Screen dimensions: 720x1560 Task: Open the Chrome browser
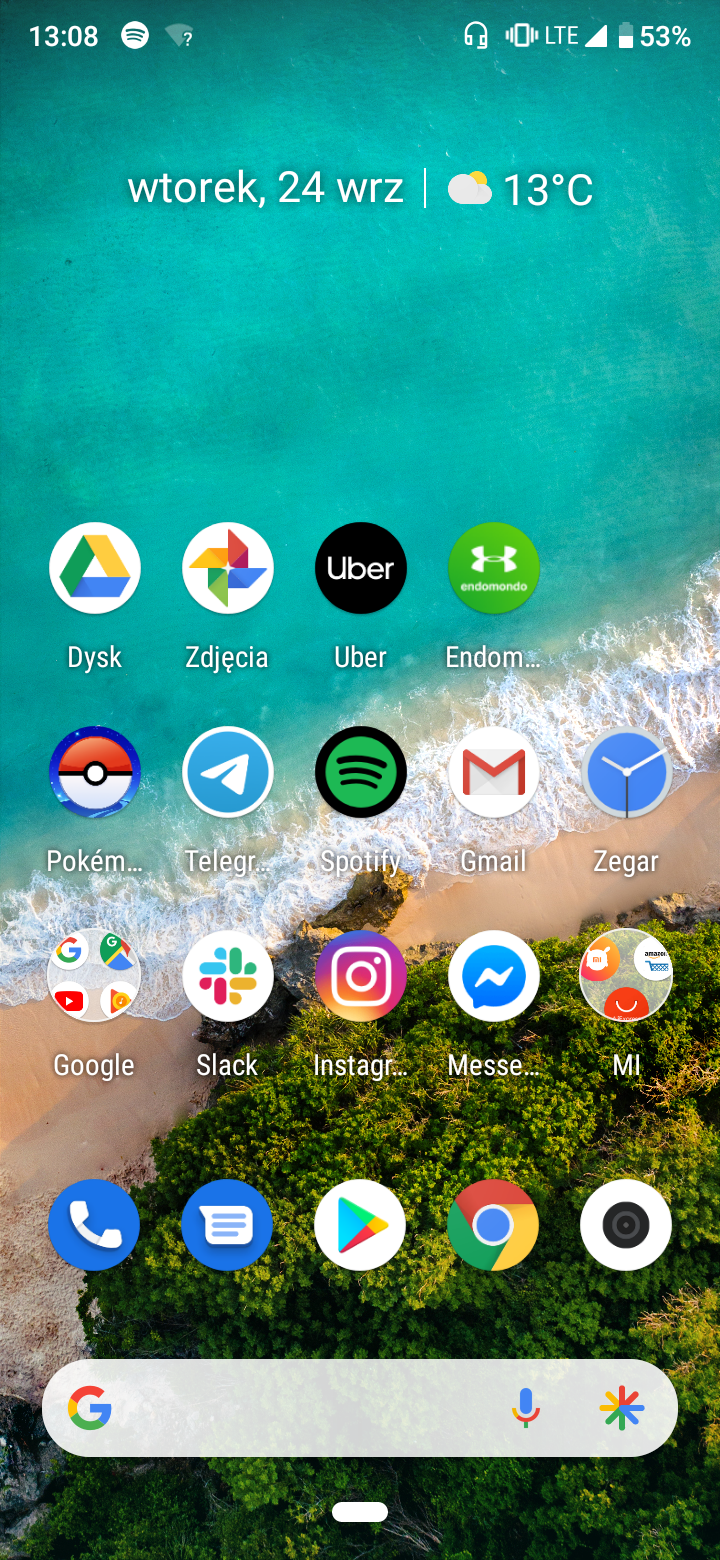[493, 1225]
